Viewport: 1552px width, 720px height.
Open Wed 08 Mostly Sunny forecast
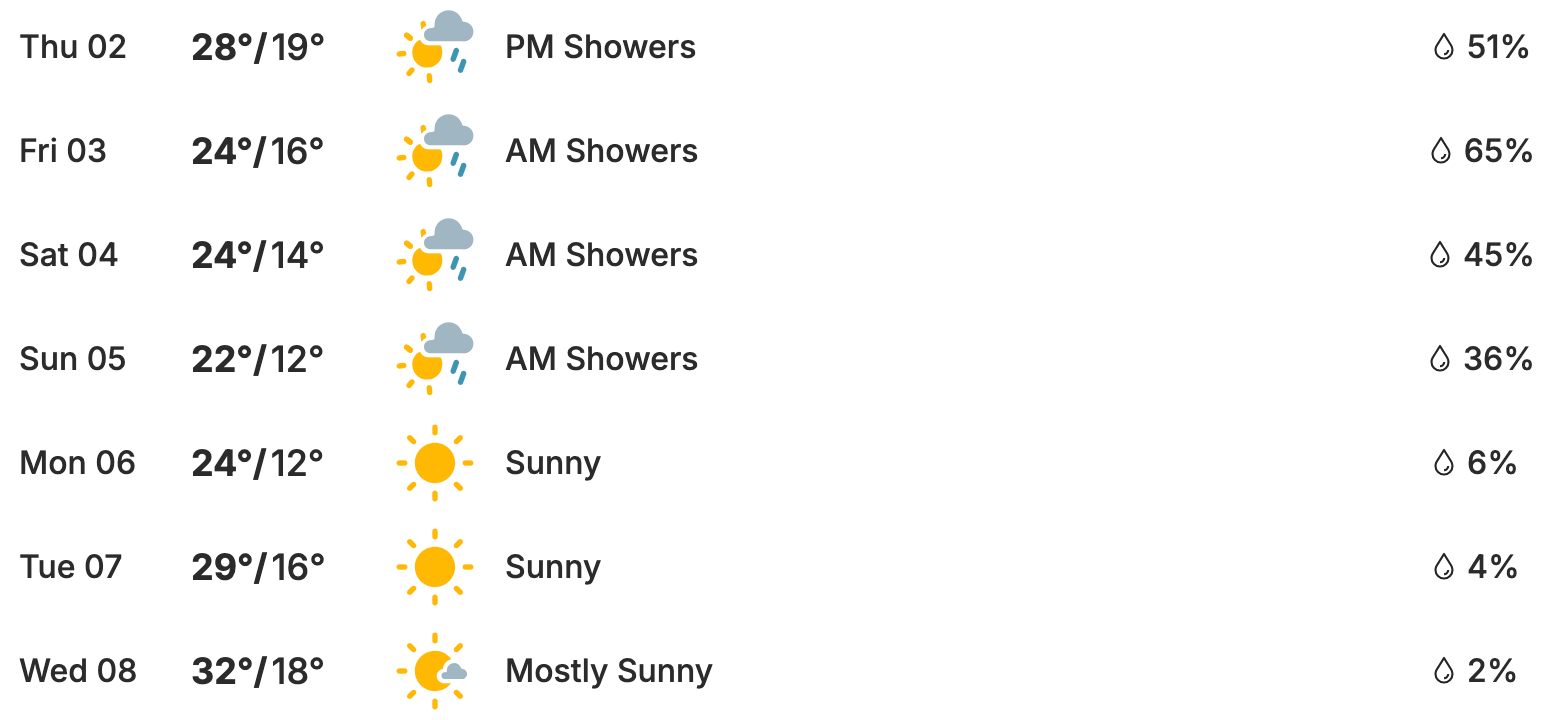(x=608, y=671)
